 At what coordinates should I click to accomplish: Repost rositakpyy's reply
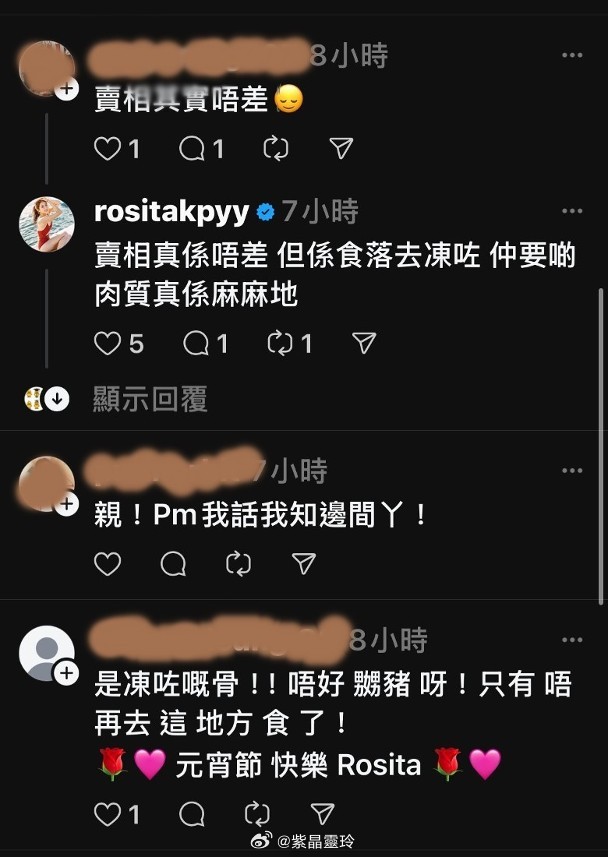(x=280, y=344)
